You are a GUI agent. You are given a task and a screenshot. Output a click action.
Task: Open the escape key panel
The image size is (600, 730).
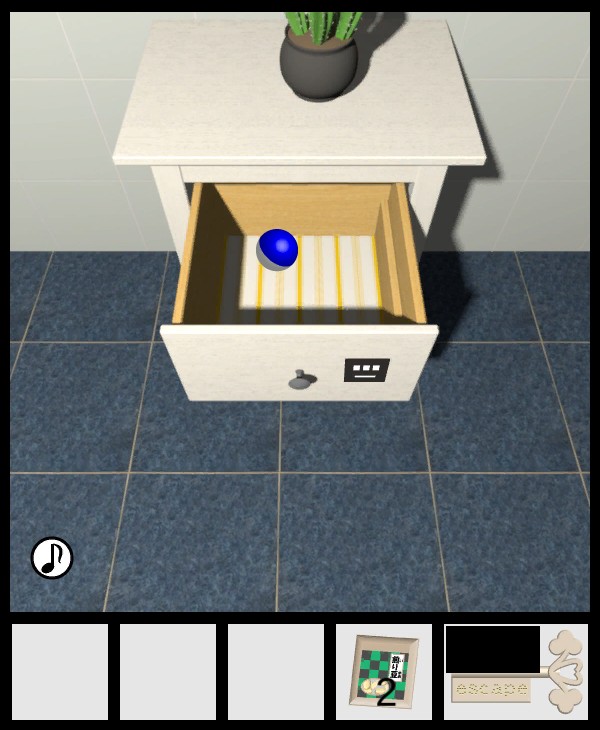[x=516, y=671]
